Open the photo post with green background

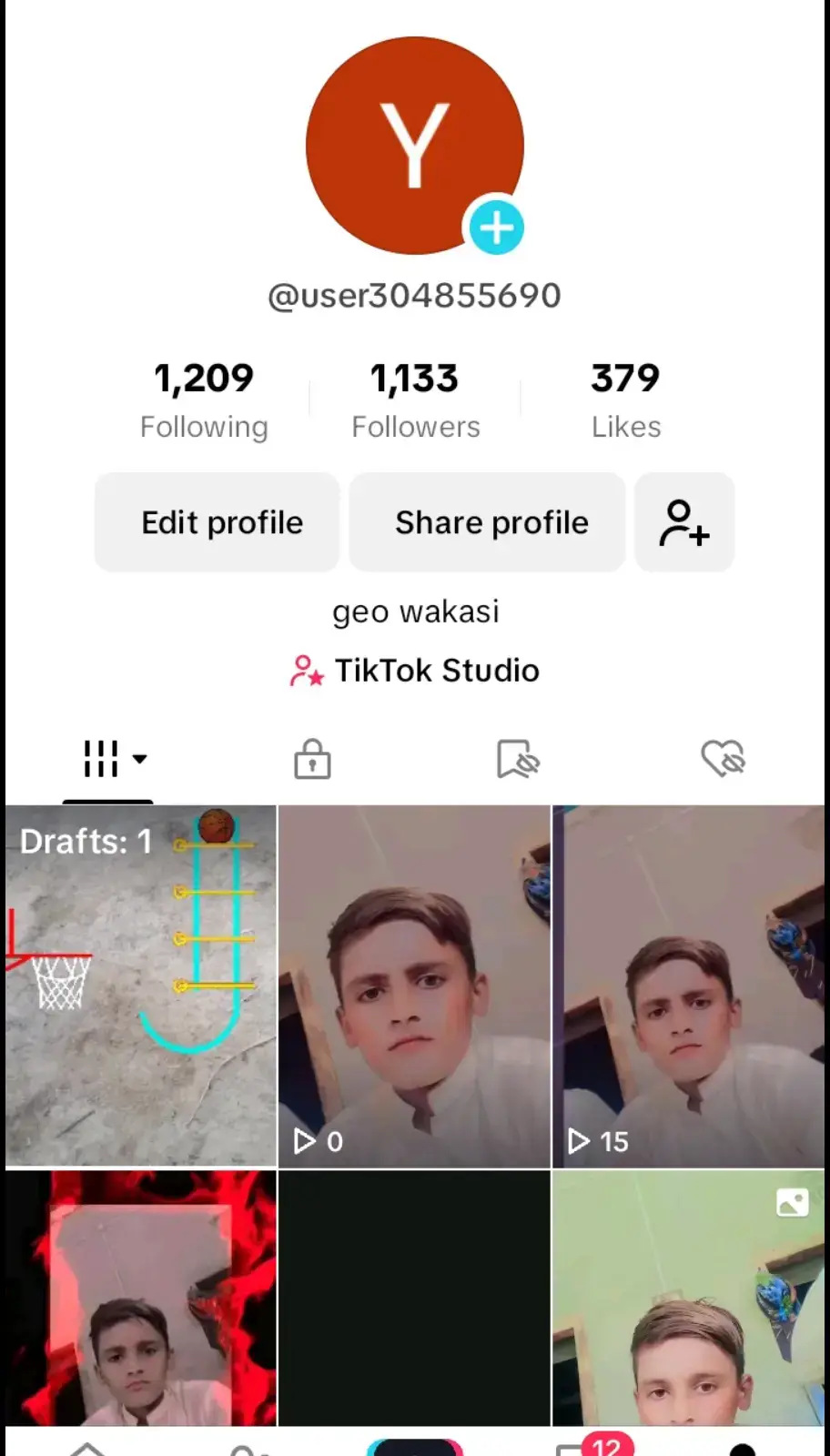pos(688,1298)
